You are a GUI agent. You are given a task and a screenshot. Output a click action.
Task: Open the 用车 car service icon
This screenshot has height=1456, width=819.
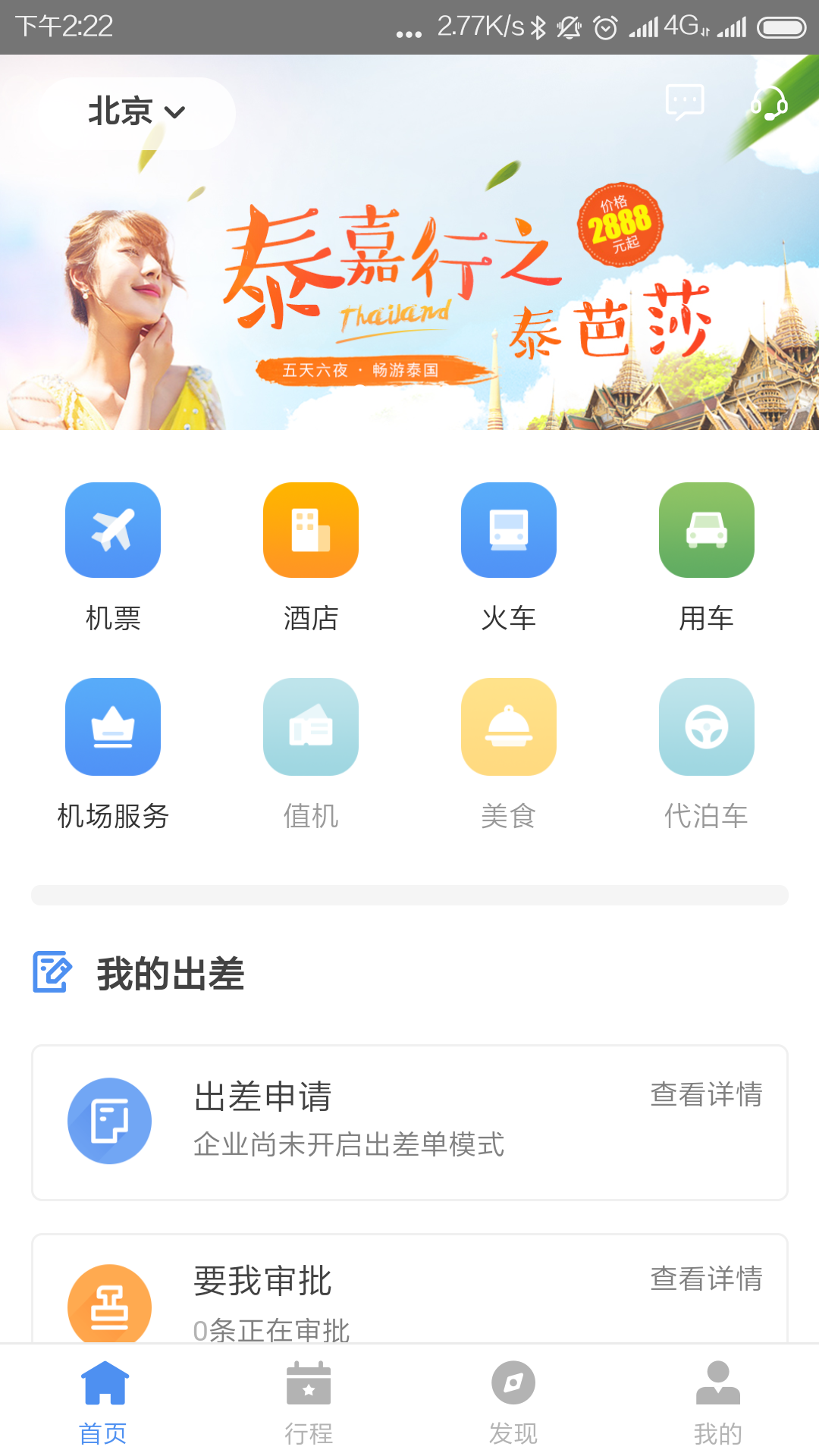point(706,530)
